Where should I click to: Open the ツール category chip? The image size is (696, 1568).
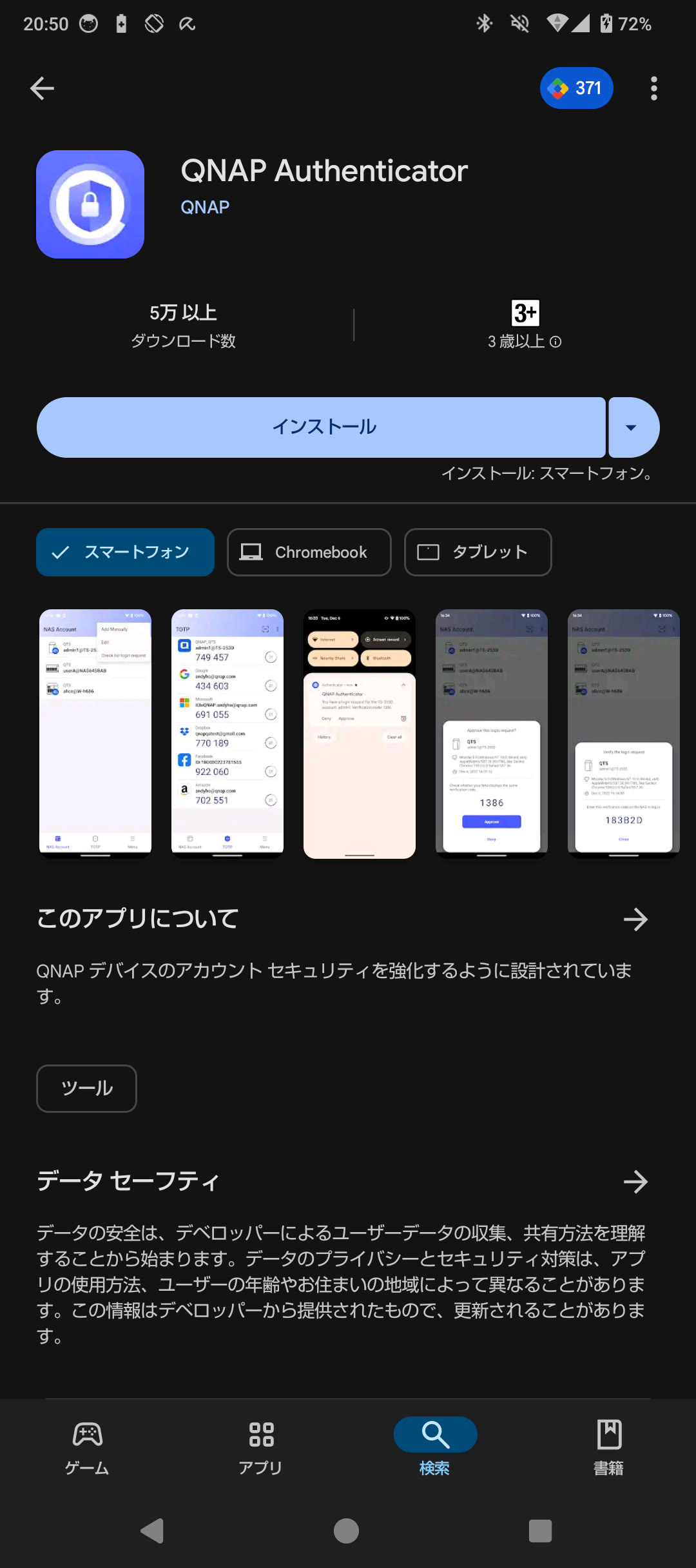click(x=86, y=1088)
